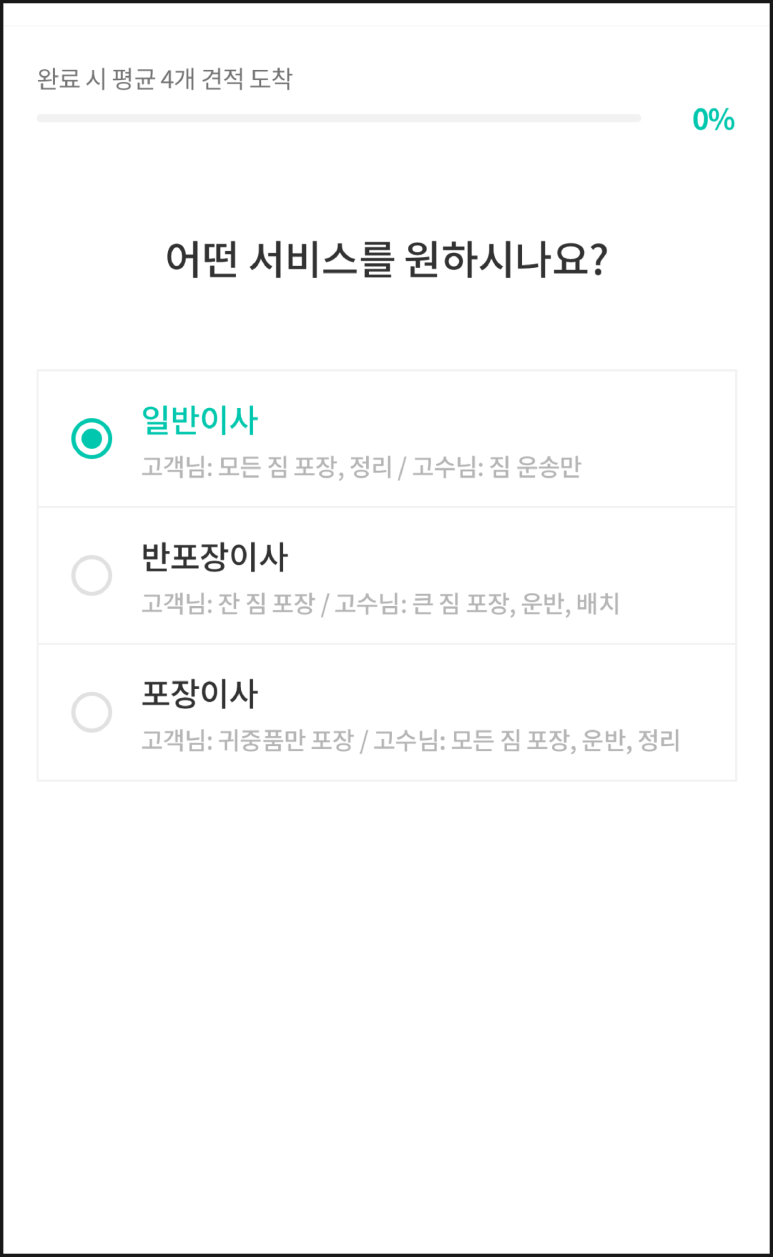Click the empty circle next to 반포장이사
Viewport: 773px width, 1257px height.
pos(91,576)
